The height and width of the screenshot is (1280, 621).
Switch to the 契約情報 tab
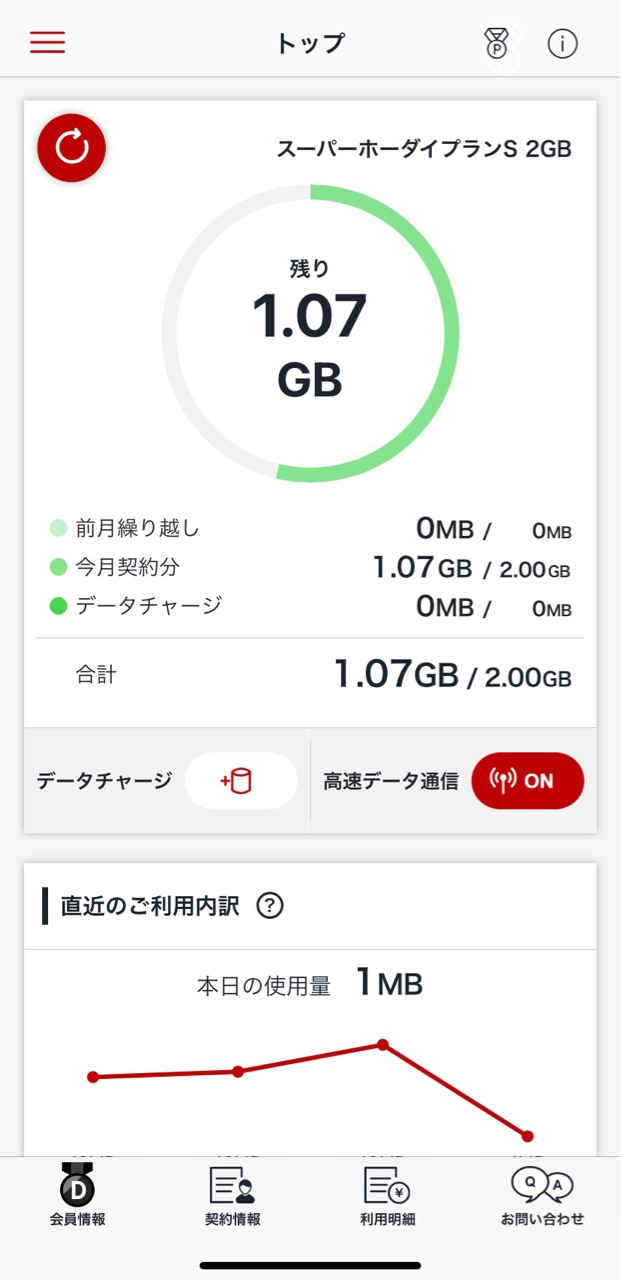232,1196
